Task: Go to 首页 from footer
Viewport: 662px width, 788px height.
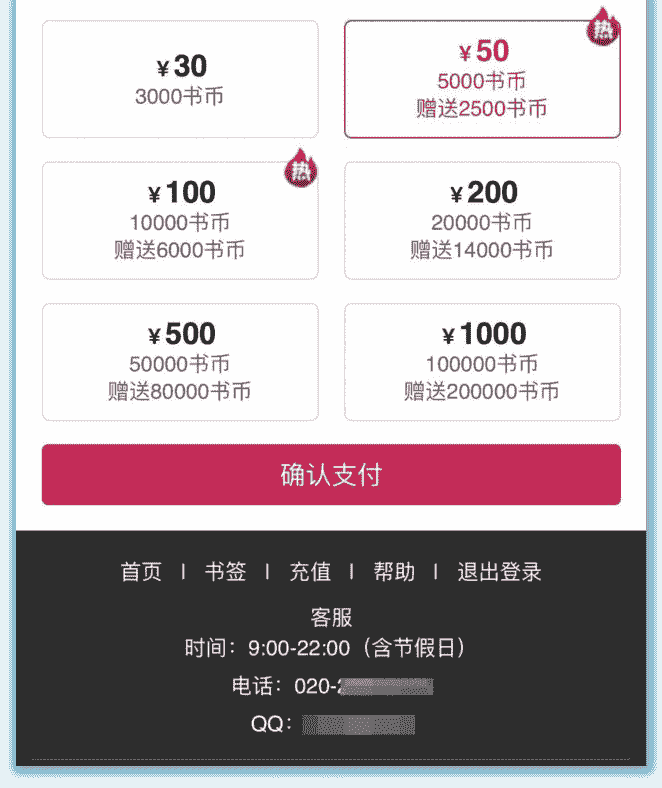Action: click(x=141, y=572)
